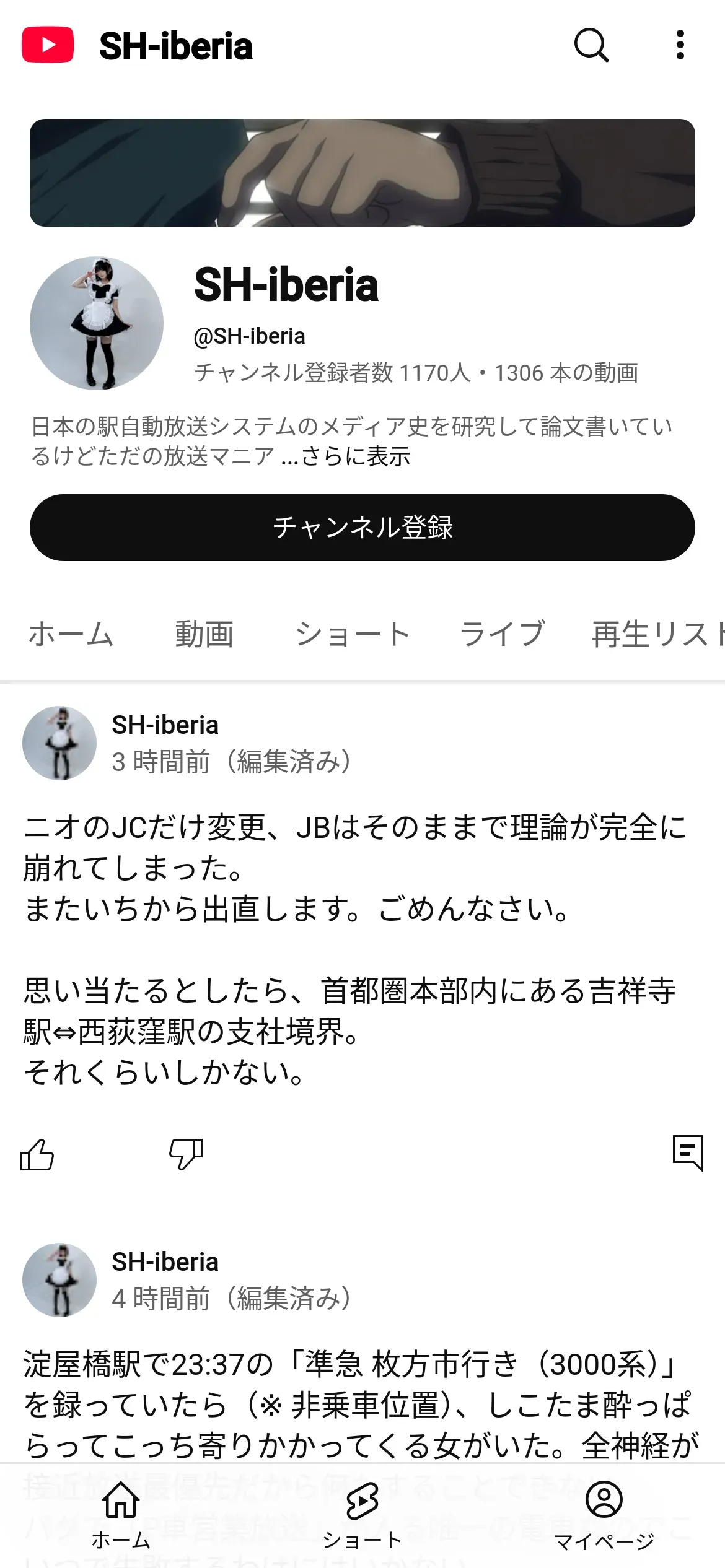Tap the YouTube logo in the top bar
This screenshot has height=1568, width=725.
coord(48,45)
